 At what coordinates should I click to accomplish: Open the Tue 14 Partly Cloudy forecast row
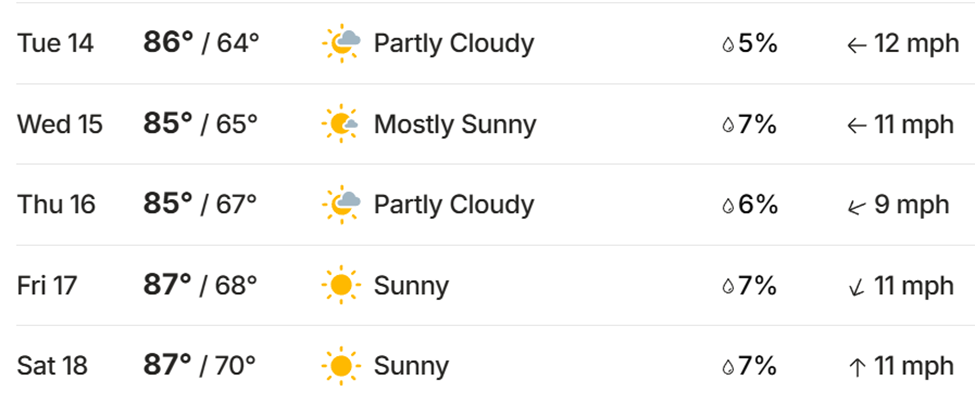(452, 44)
